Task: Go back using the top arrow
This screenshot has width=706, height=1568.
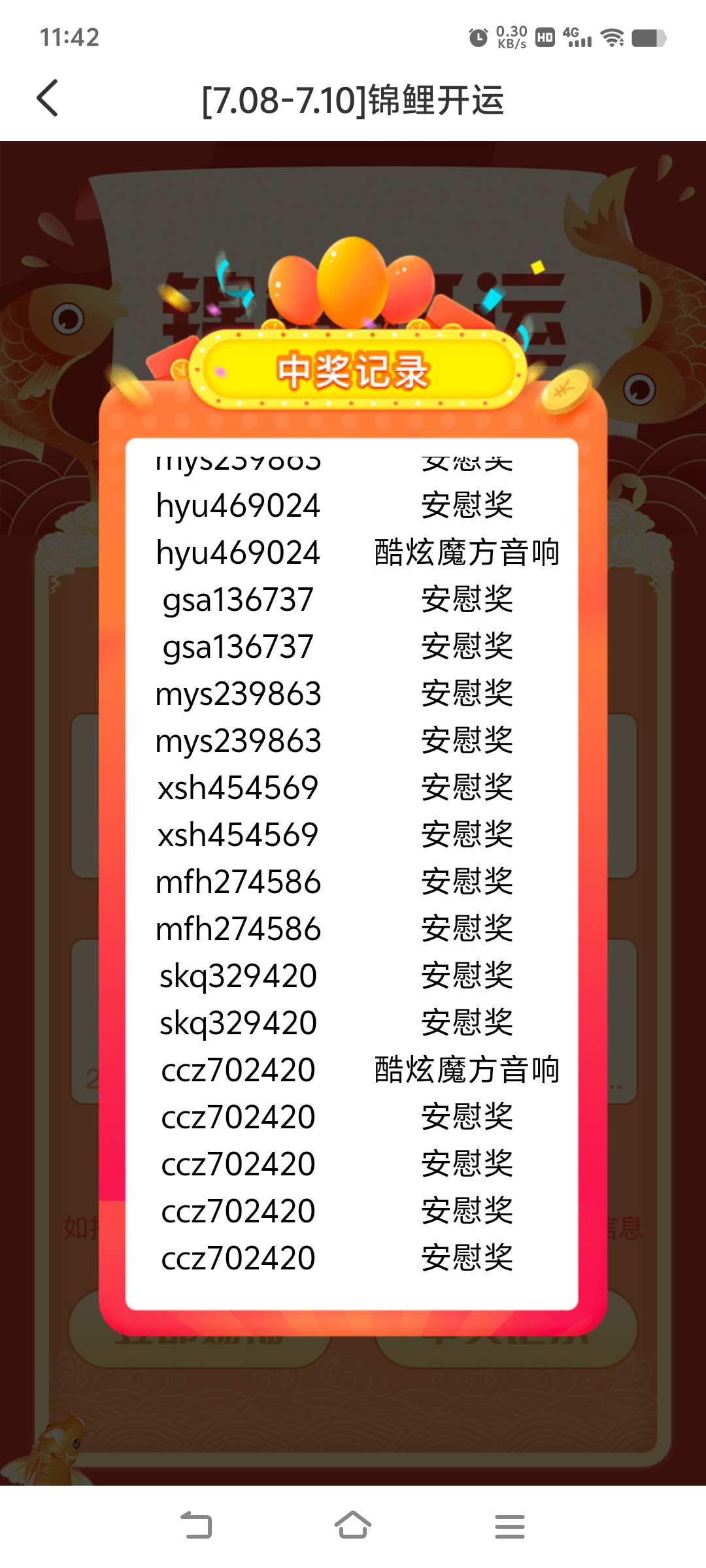Action: [x=48, y=99]
